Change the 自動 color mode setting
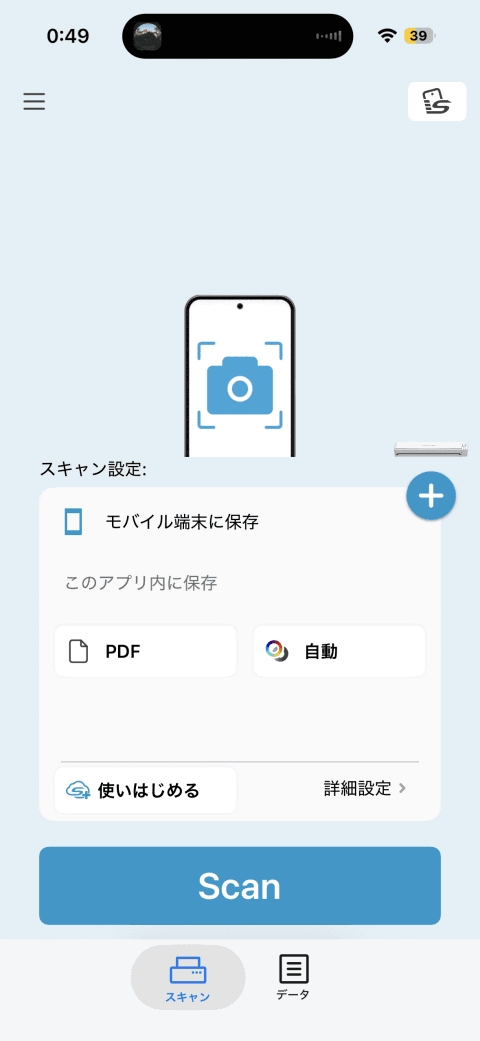The height and width of the screenshot is (1041, 480). tap(339, 651)
